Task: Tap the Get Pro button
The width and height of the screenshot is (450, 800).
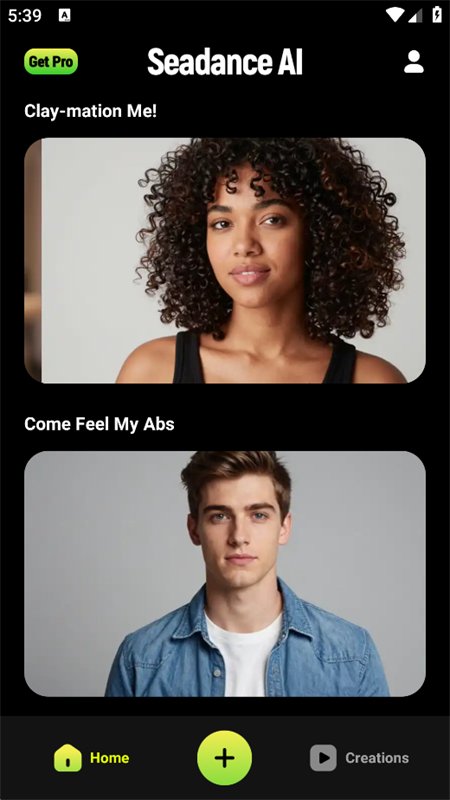Action: [51, 62]
